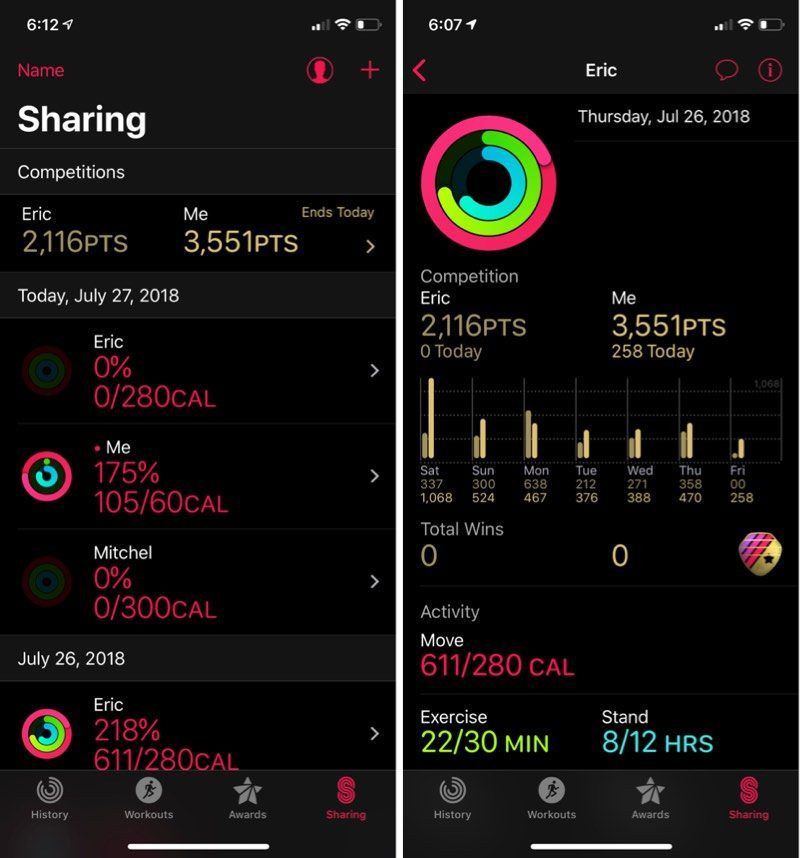Open the Me row showing 175%

click(x=198, y=476)
